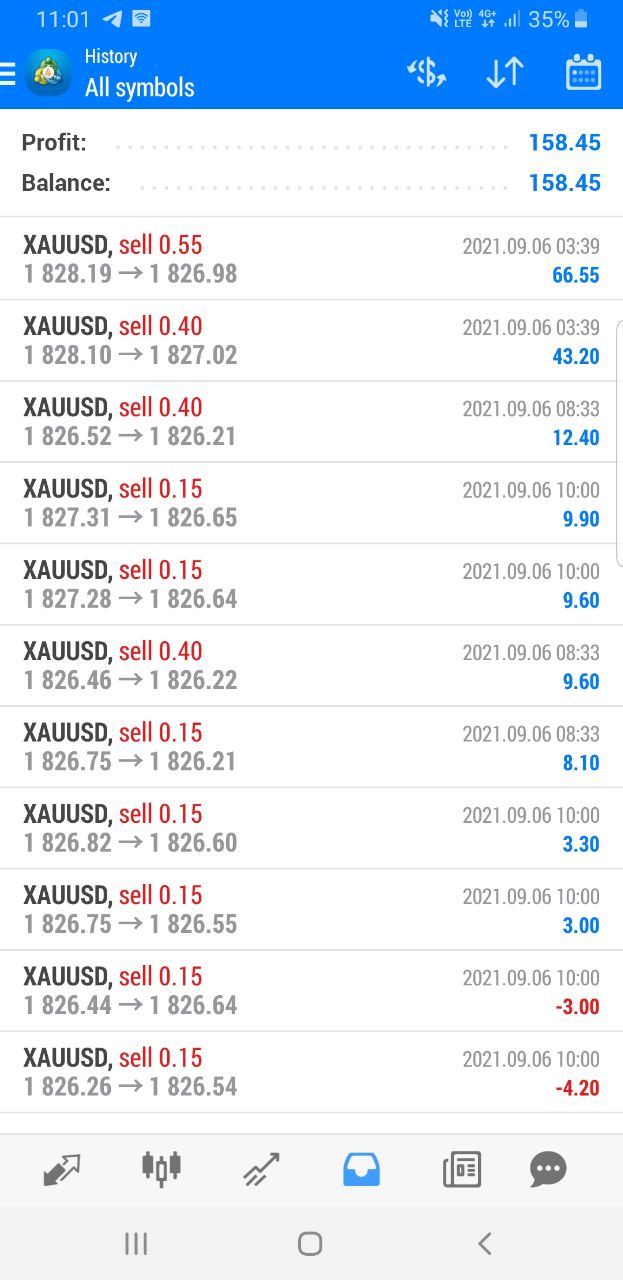View details of the 9.90 profit trade
The image size is (623, 1280).
tap(311, 503)
